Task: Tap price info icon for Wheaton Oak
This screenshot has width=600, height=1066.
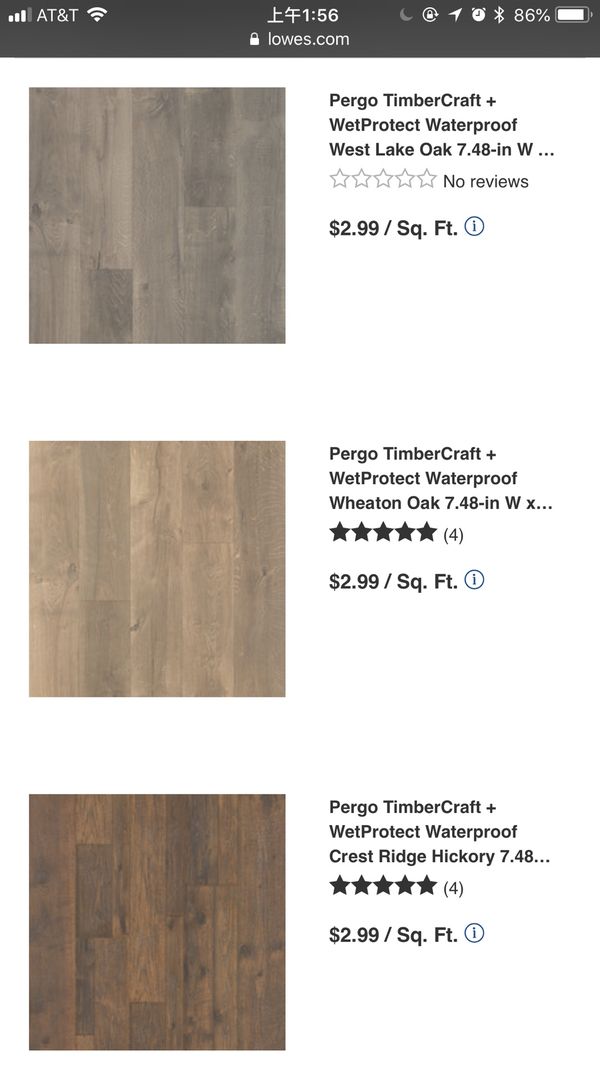Action: tap(474, 580)
